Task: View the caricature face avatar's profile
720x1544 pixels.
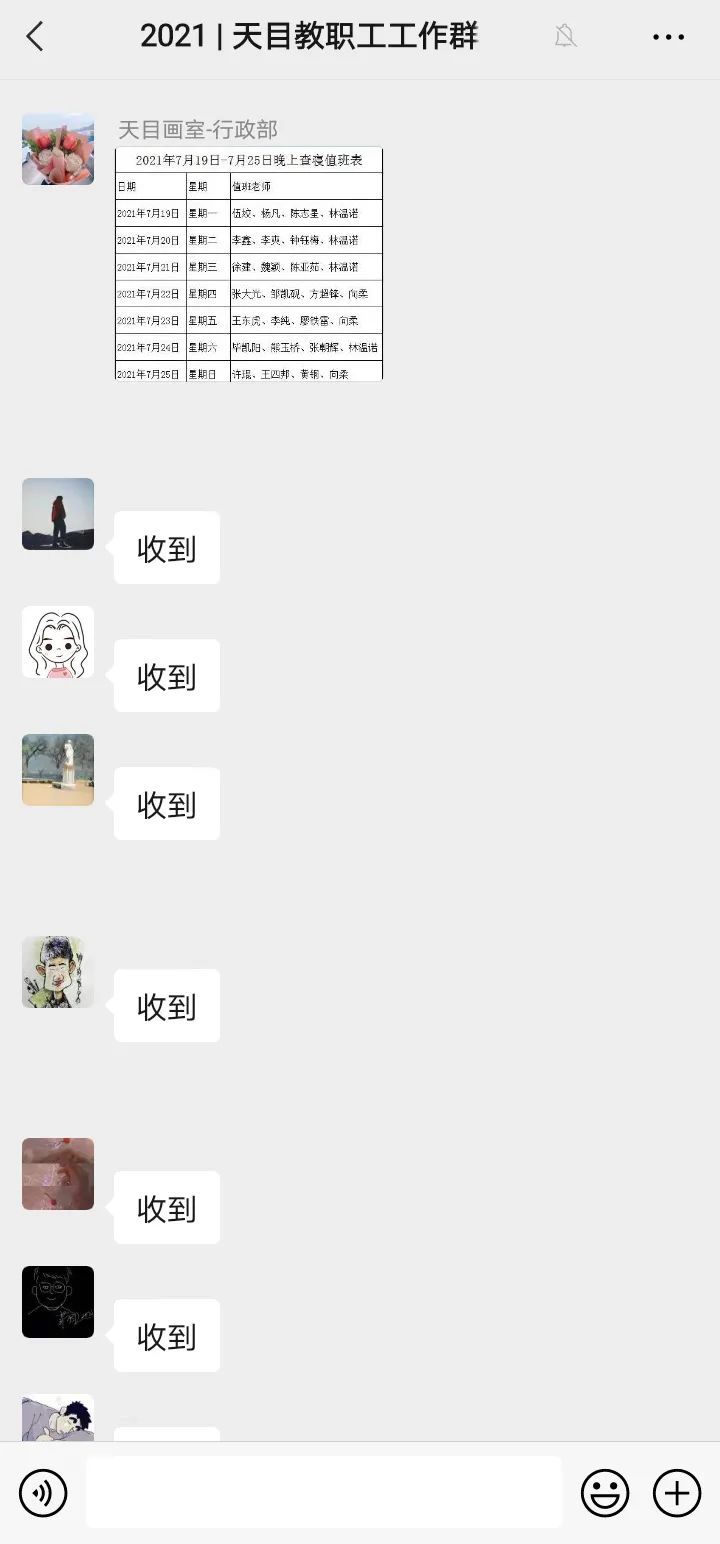Action: point(58,972)
